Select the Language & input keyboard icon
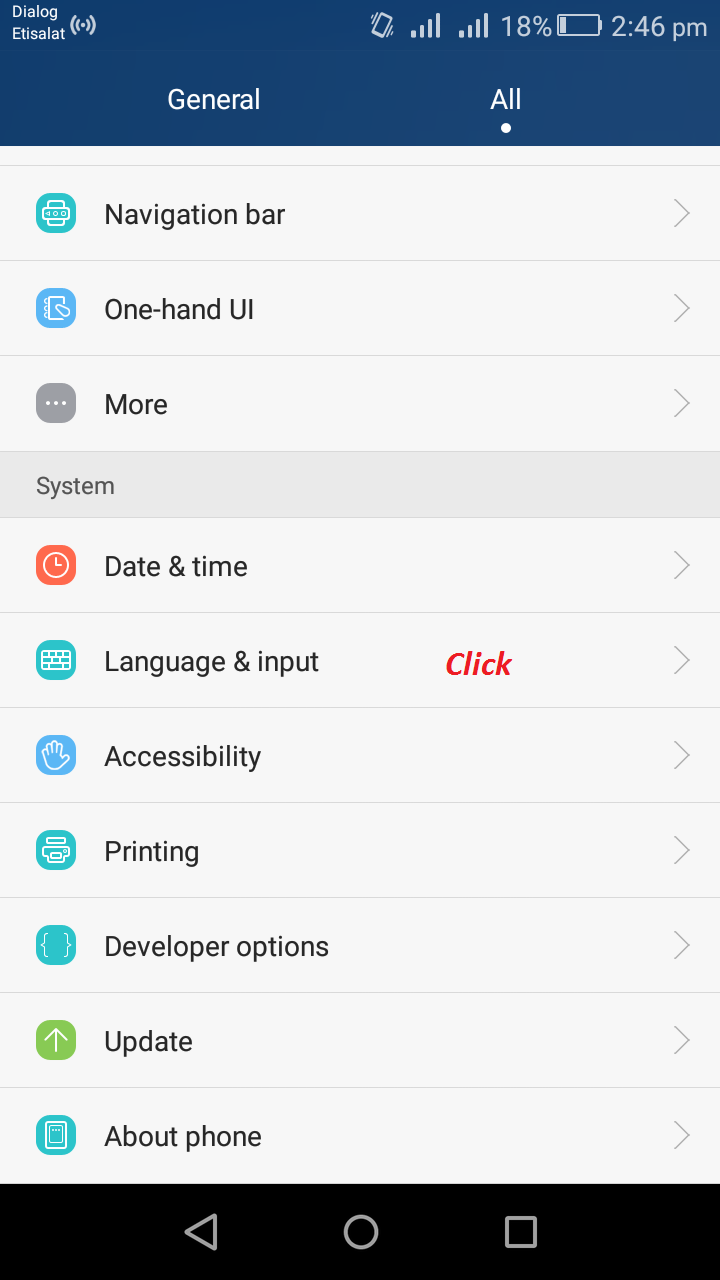The image size is (720, 1280). [56, 660]
